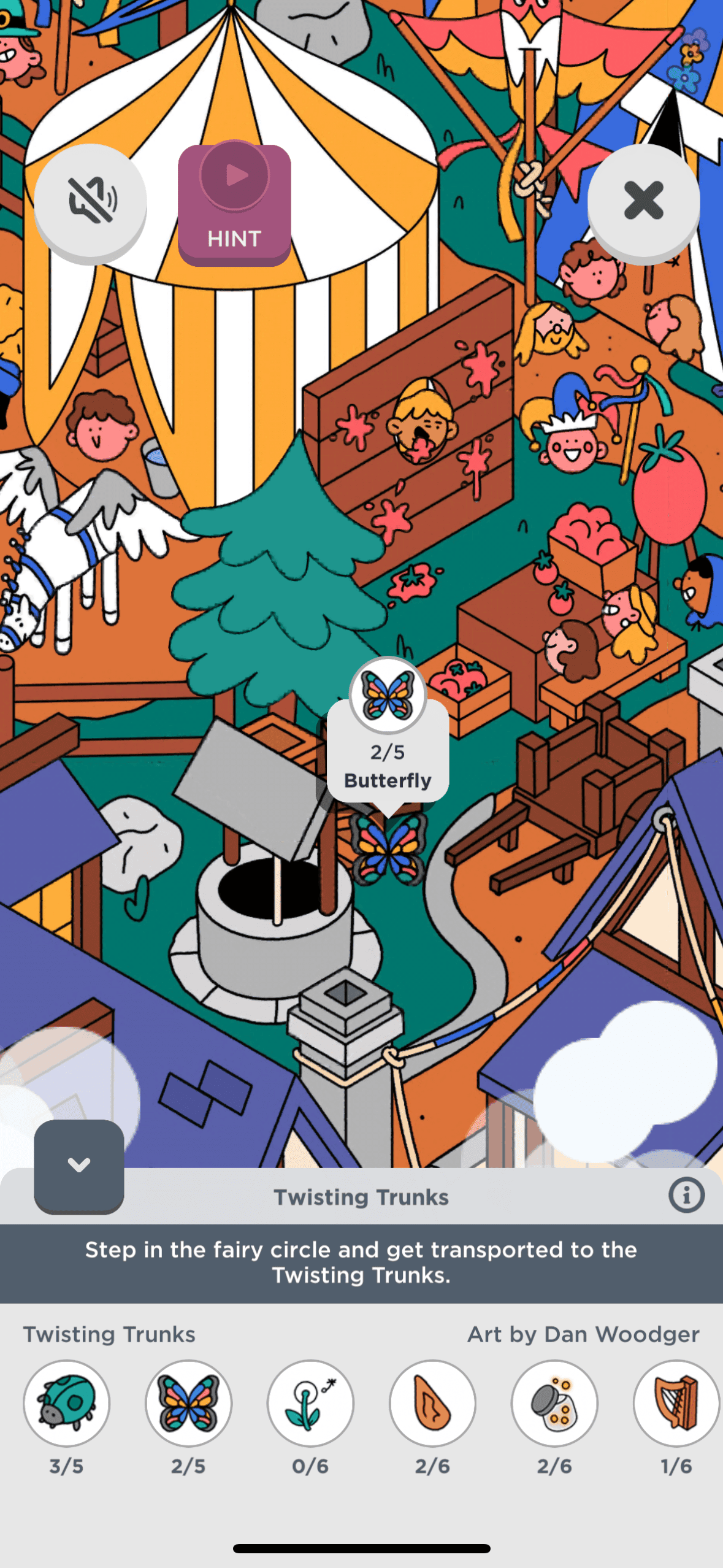The image size is (723, 1568).
Task: Open the info icon for Twisting Trunks
Action: click(x=686, y=1195)
